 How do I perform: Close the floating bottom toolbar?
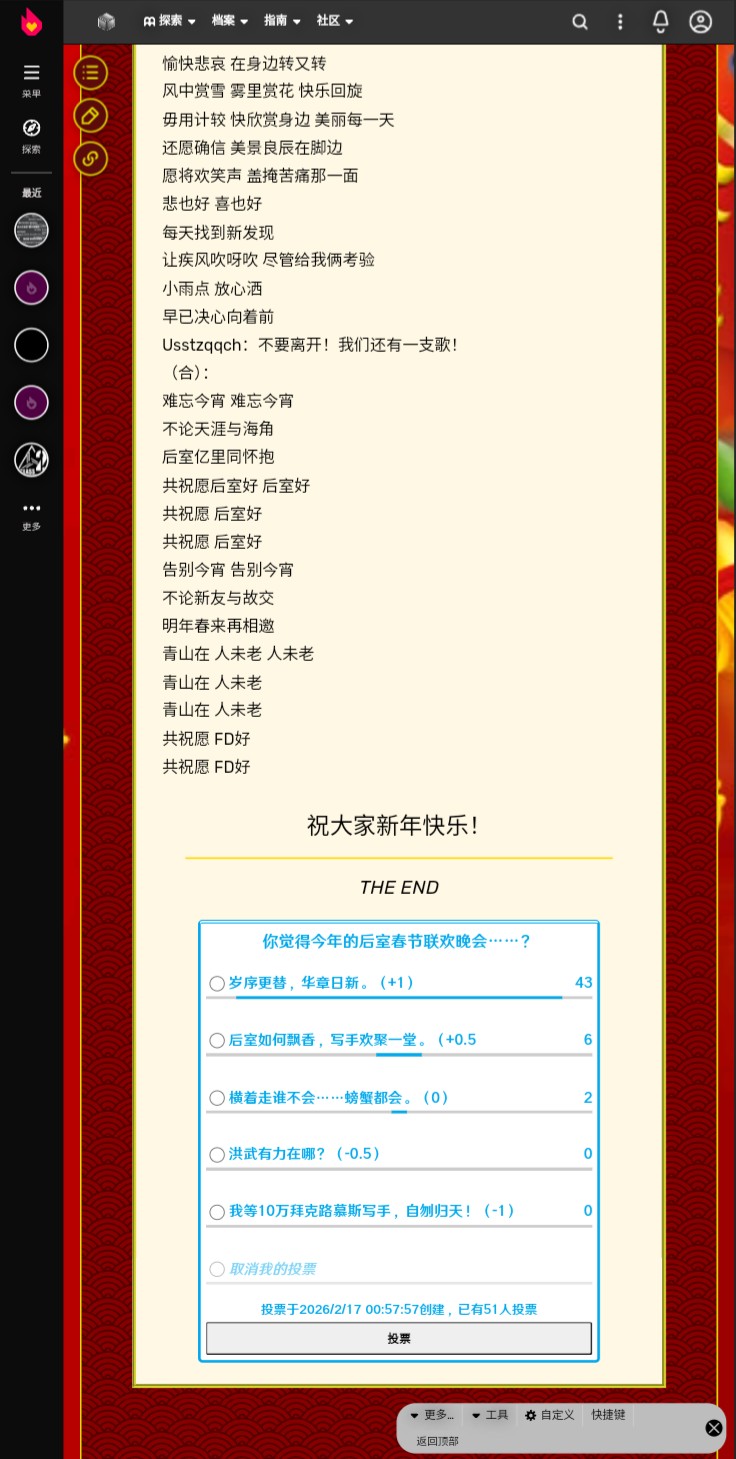pos(713,1428)
